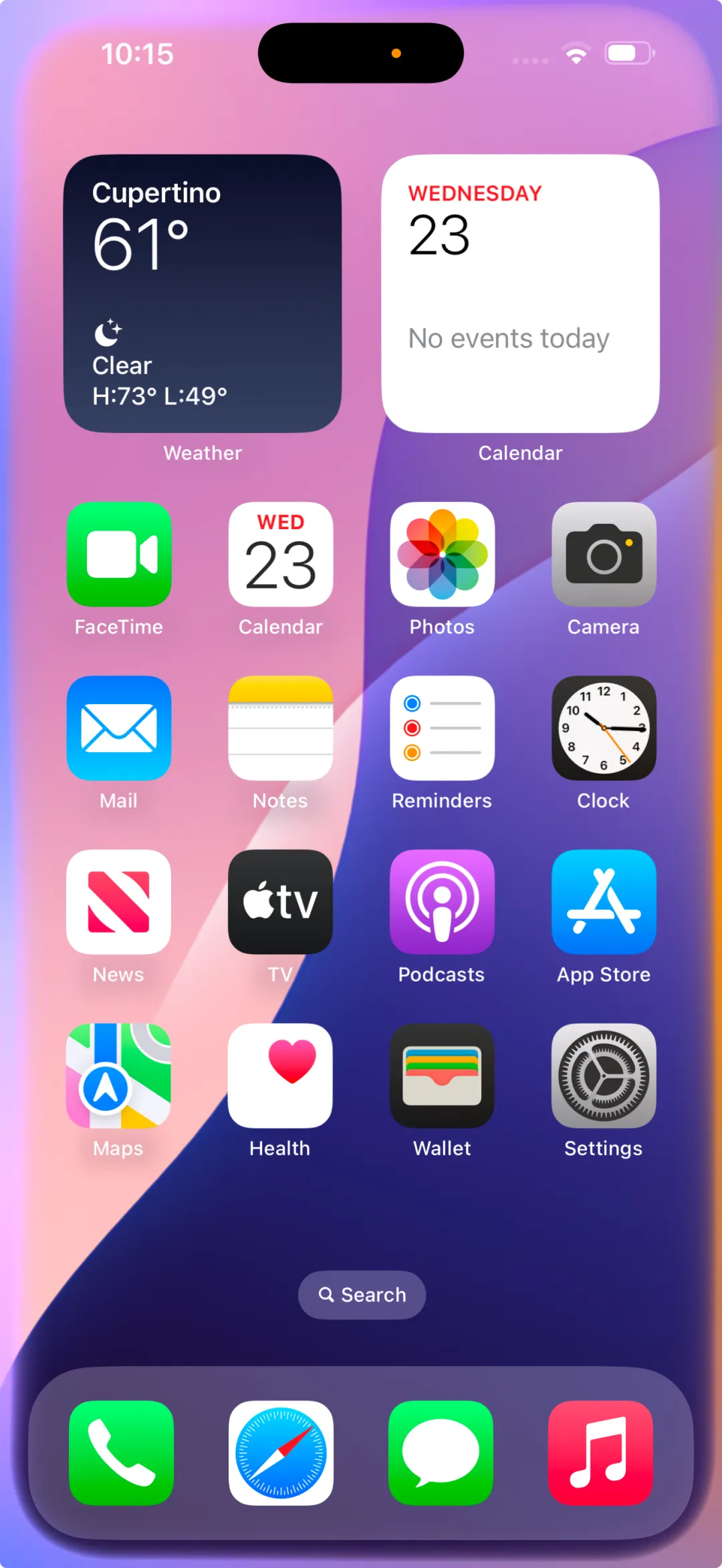Screen dimensions: 722x1568
Task: Launch the News app
Action: (x=119, y=901)
